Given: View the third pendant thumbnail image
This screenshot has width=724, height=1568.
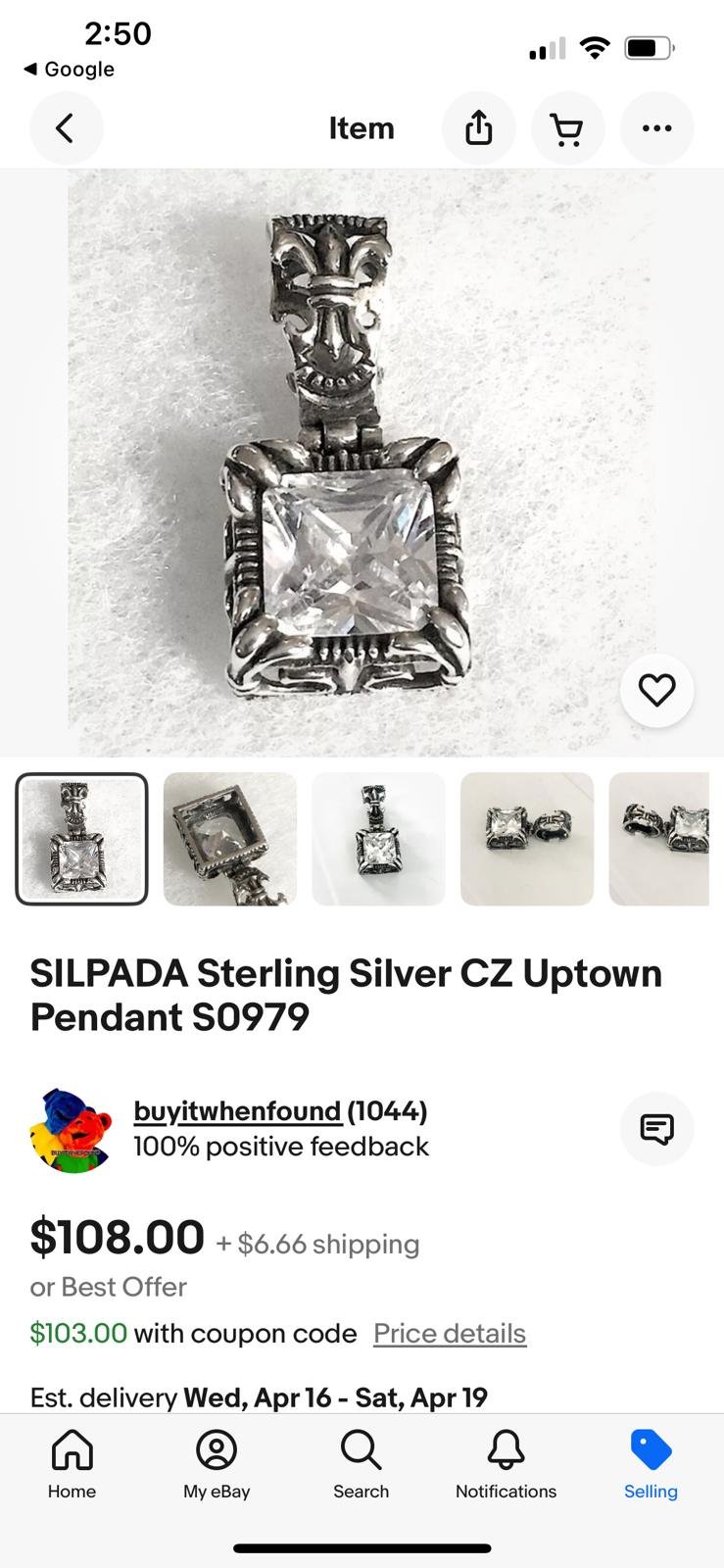Looking at the screenshot, I should point(378,839).
